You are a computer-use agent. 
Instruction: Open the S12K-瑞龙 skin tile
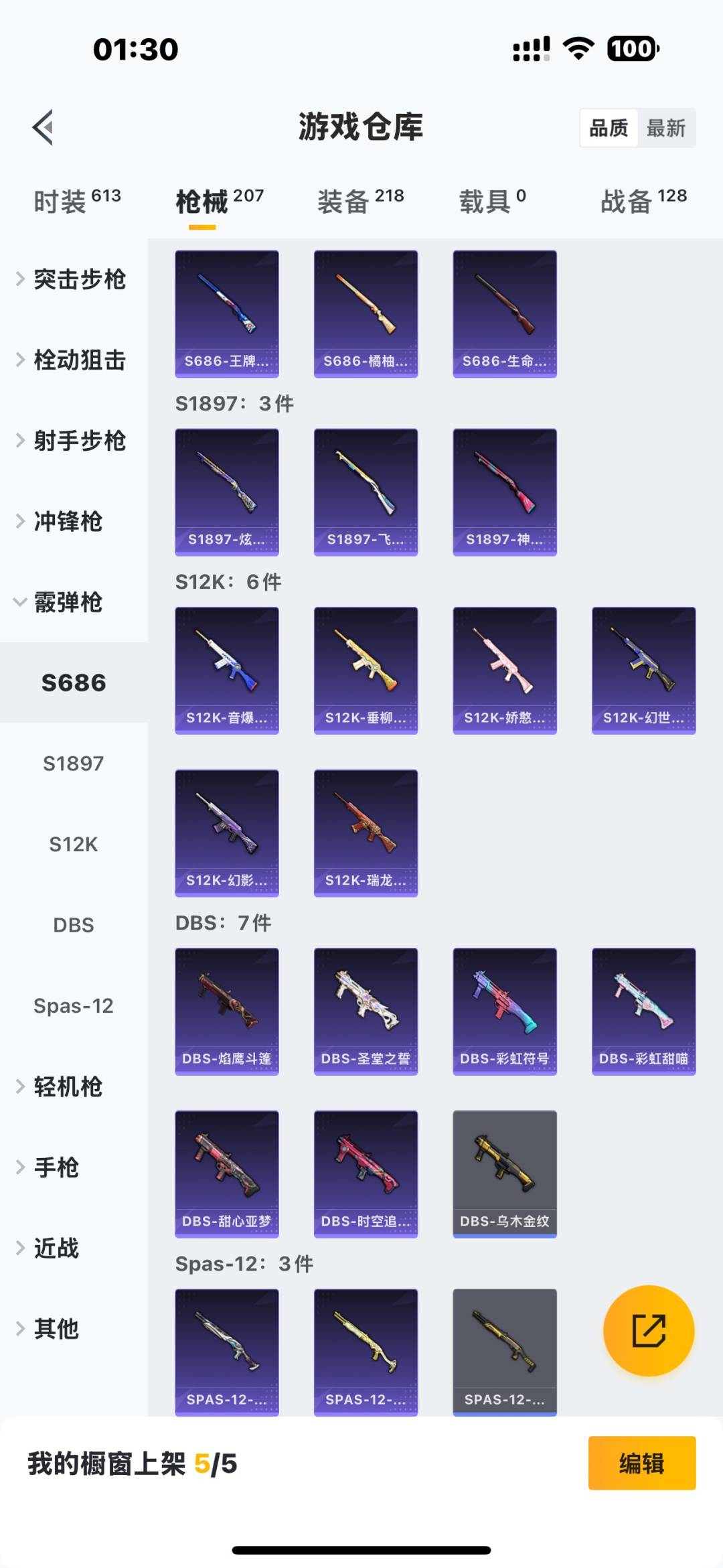[x=366, y=833]
